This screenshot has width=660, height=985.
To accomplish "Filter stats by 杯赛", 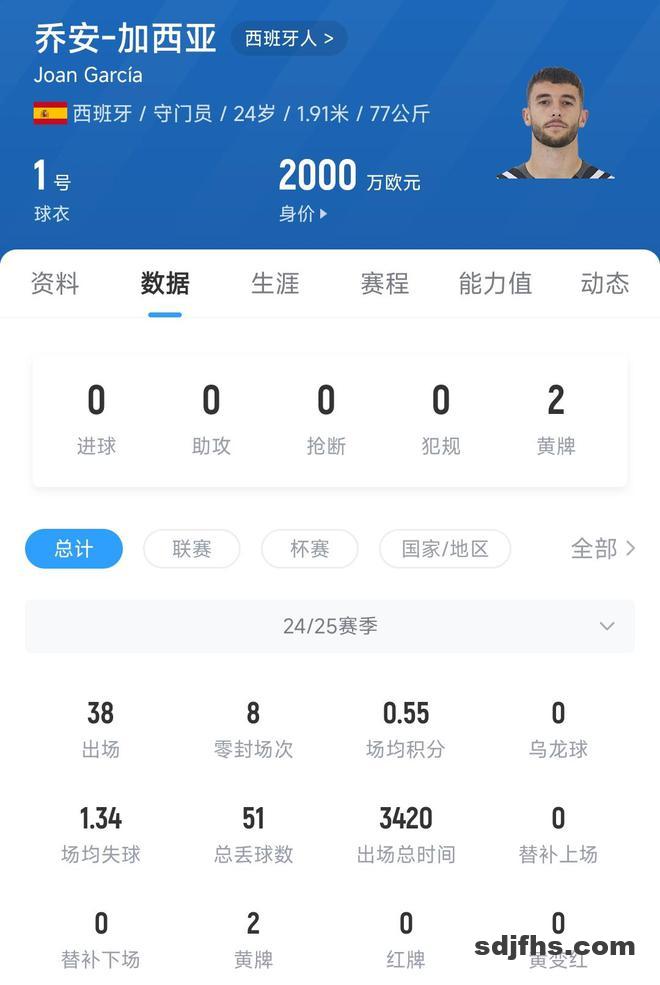I will [x=309, y=549].
